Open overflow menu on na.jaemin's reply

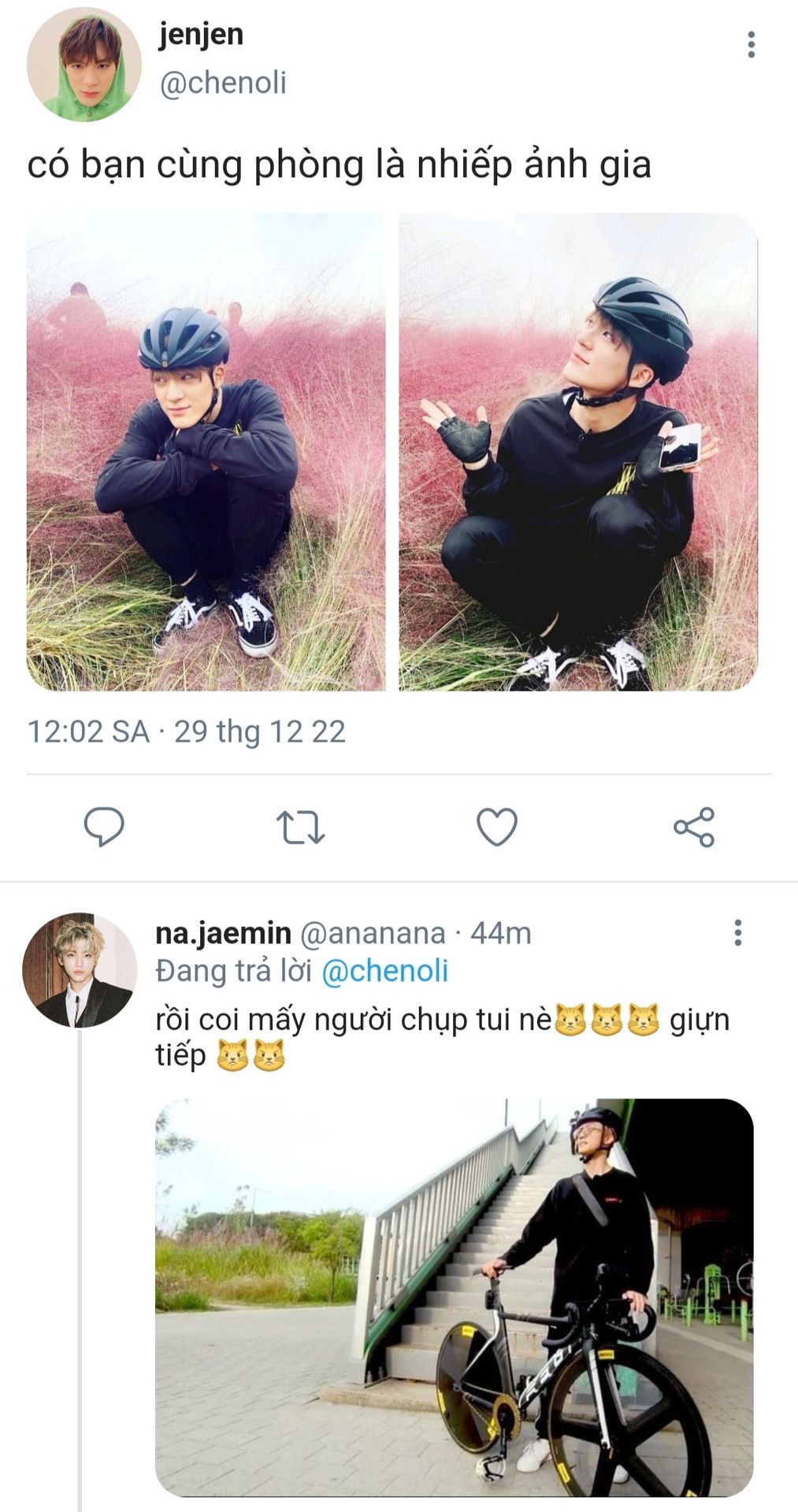[x=737, y=932]
